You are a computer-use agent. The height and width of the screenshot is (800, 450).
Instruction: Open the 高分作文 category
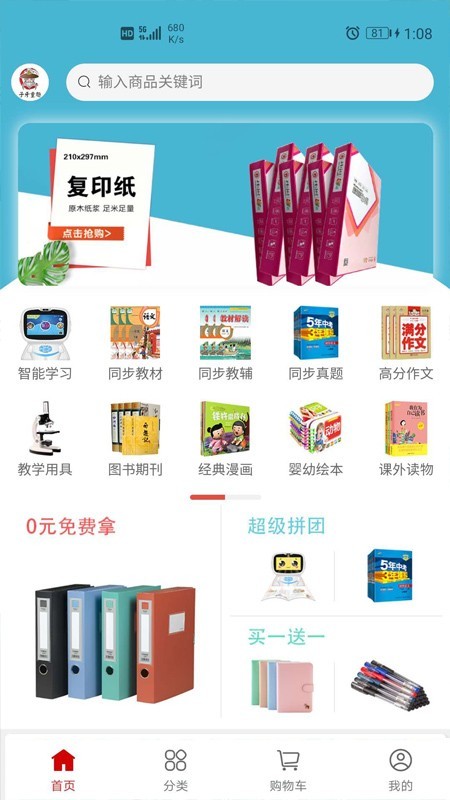[x=406, y=344]
